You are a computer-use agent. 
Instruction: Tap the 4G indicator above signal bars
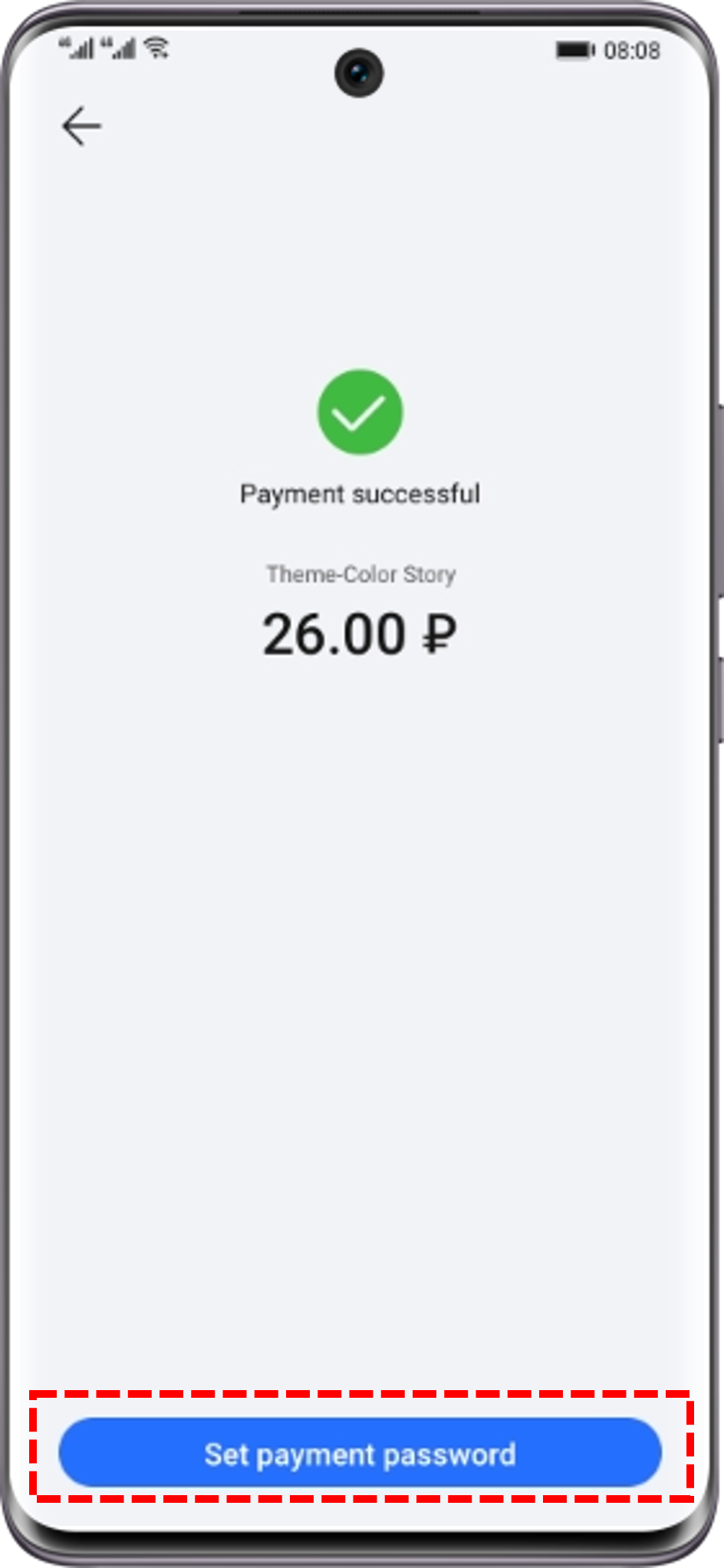67,40
